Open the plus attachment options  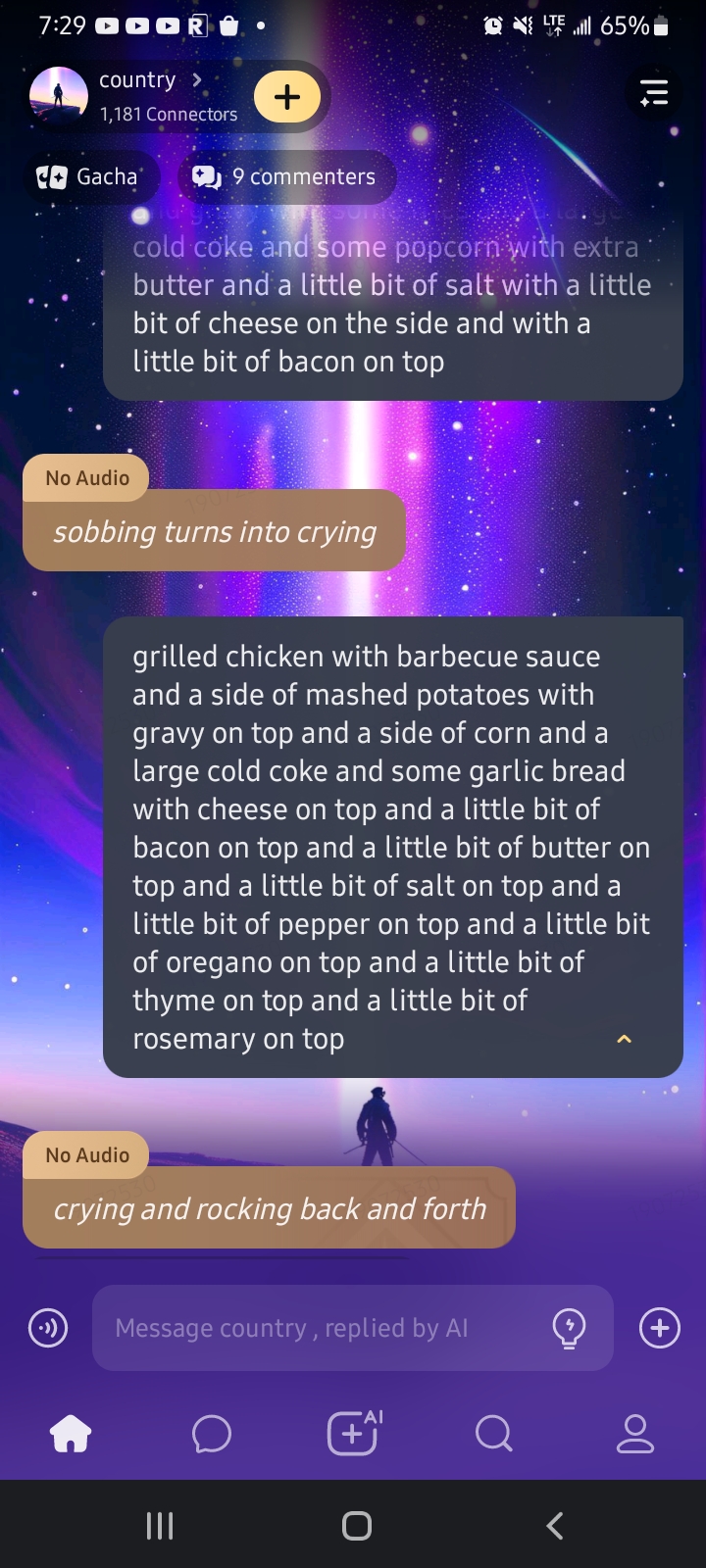click(659, 1328)
